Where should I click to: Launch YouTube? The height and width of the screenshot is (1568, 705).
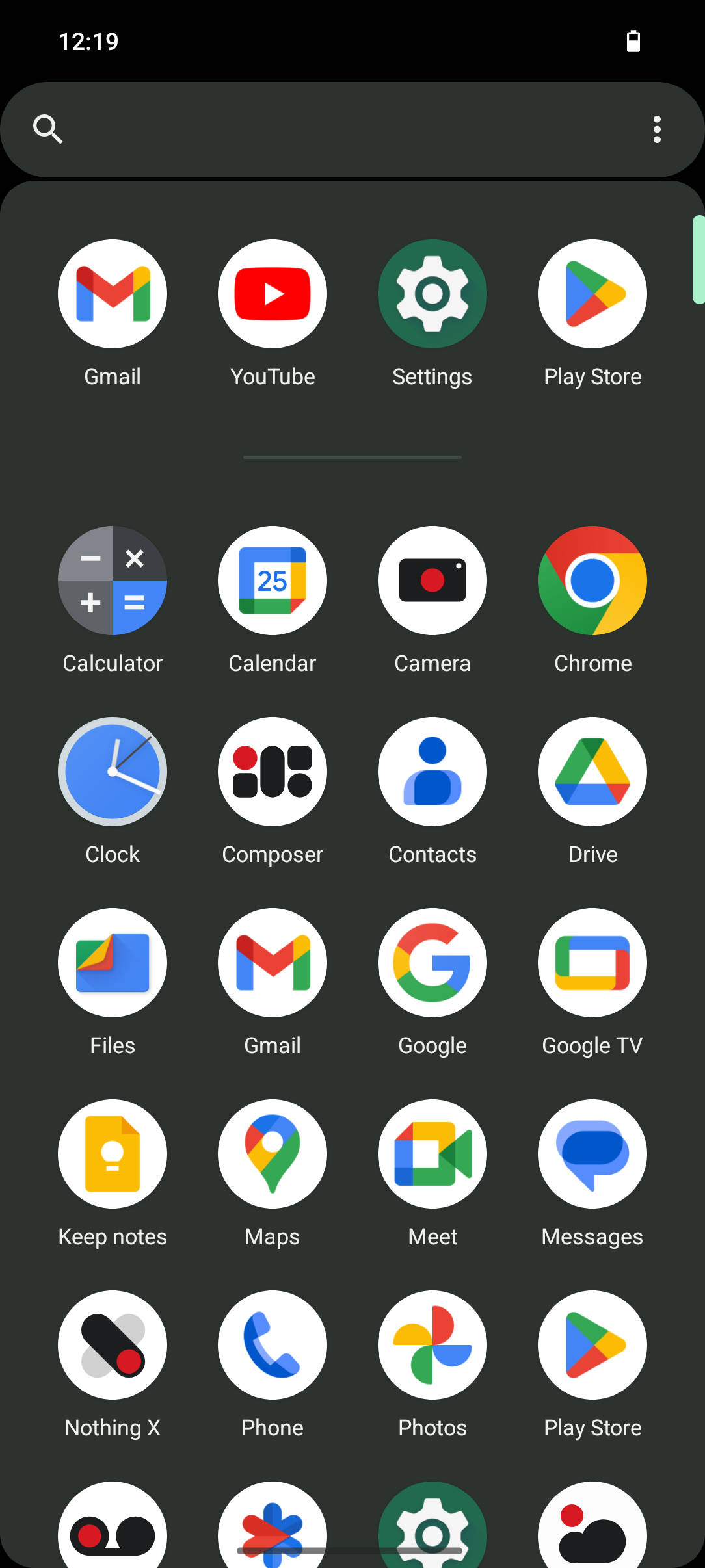tap(272, 294)
